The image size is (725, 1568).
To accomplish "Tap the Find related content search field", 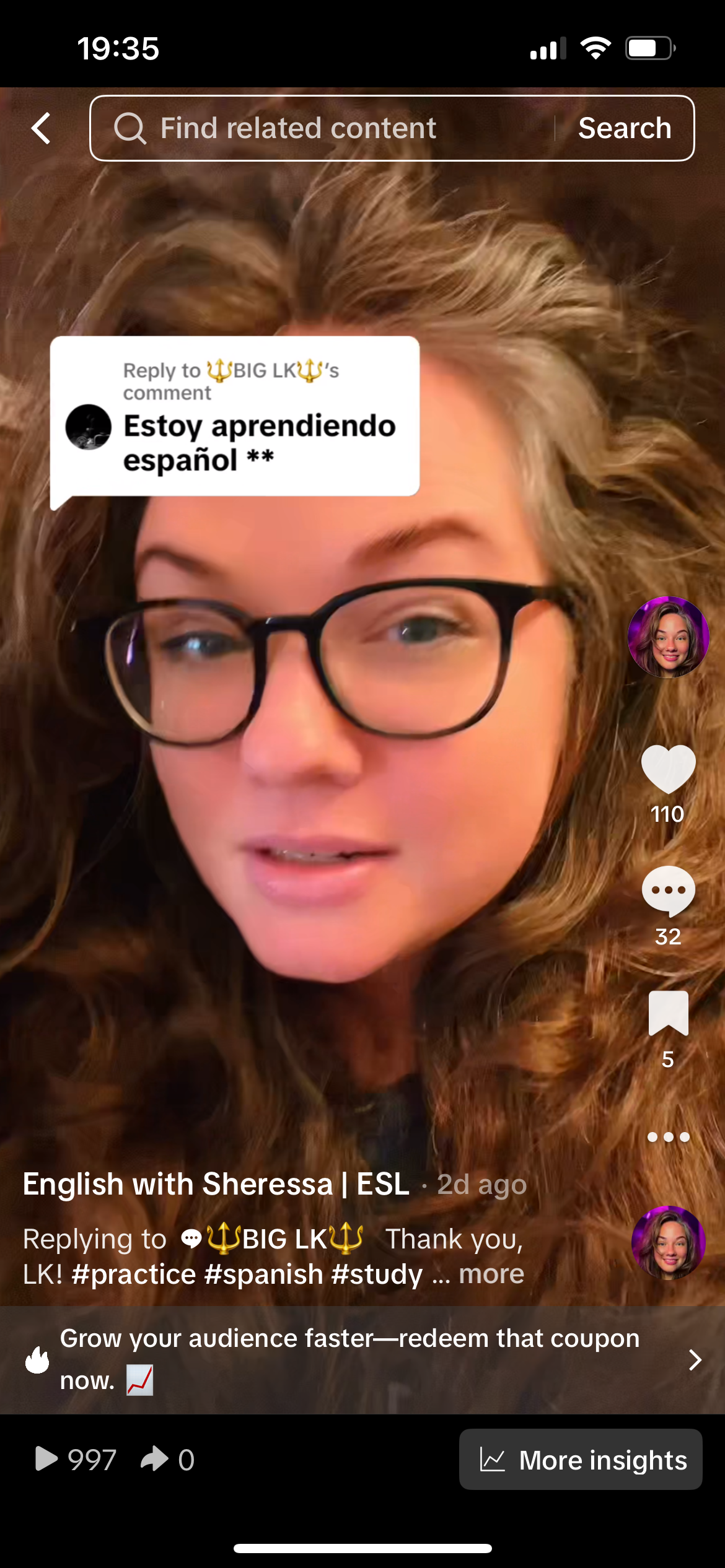I will pos(322,128).
